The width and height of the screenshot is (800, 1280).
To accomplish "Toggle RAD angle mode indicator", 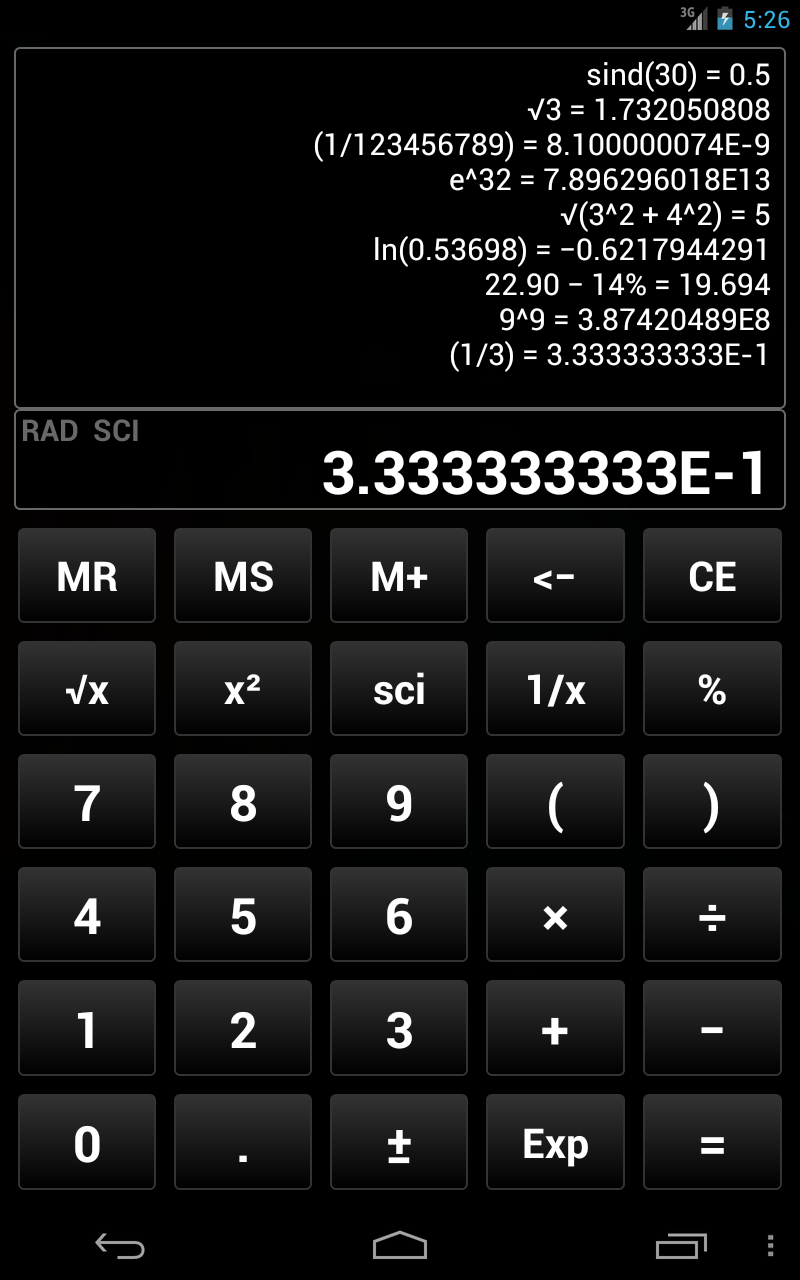I will 47,430.
